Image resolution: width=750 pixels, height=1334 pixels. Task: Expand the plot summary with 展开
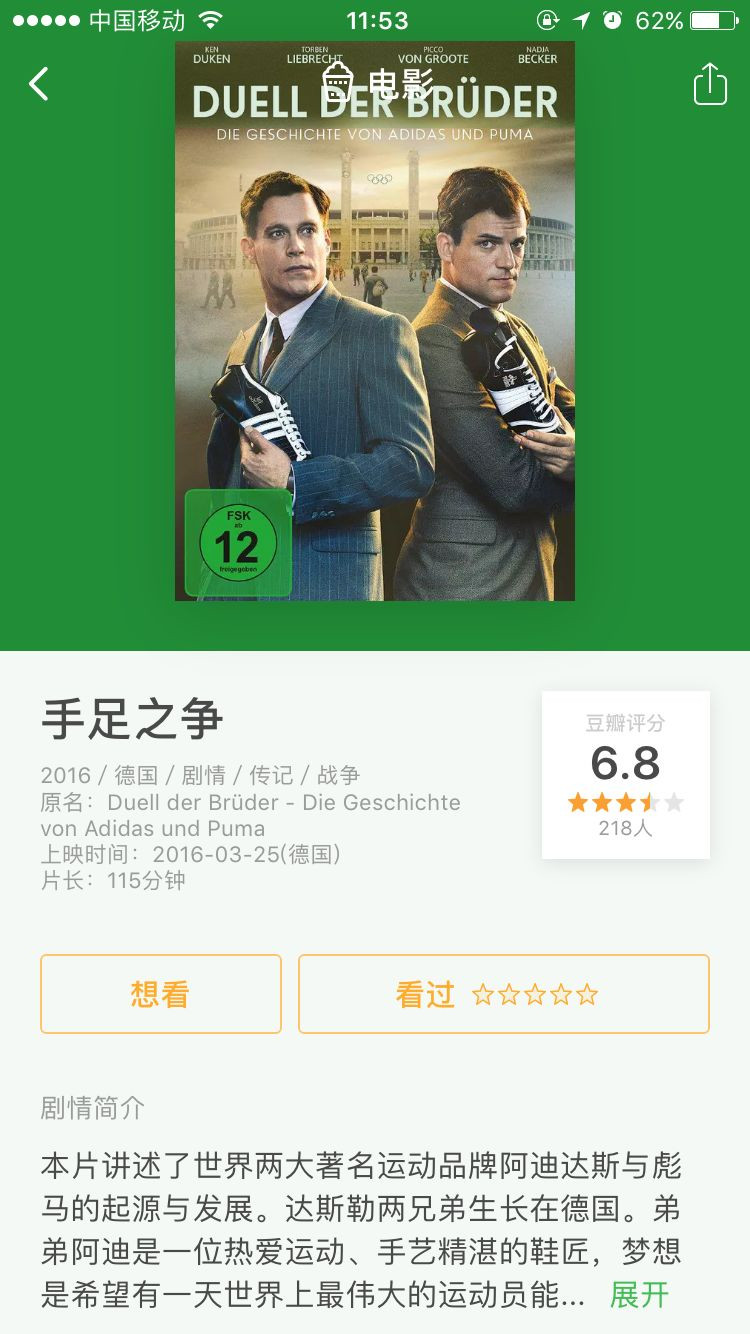[x=639, y=1295]
